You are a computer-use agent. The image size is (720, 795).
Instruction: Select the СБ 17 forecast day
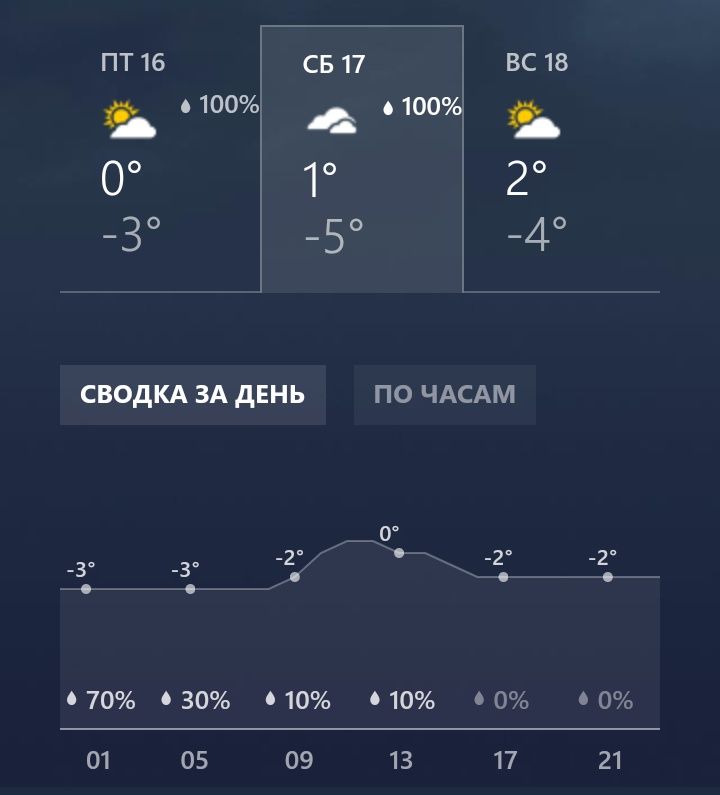pos(362,158)
